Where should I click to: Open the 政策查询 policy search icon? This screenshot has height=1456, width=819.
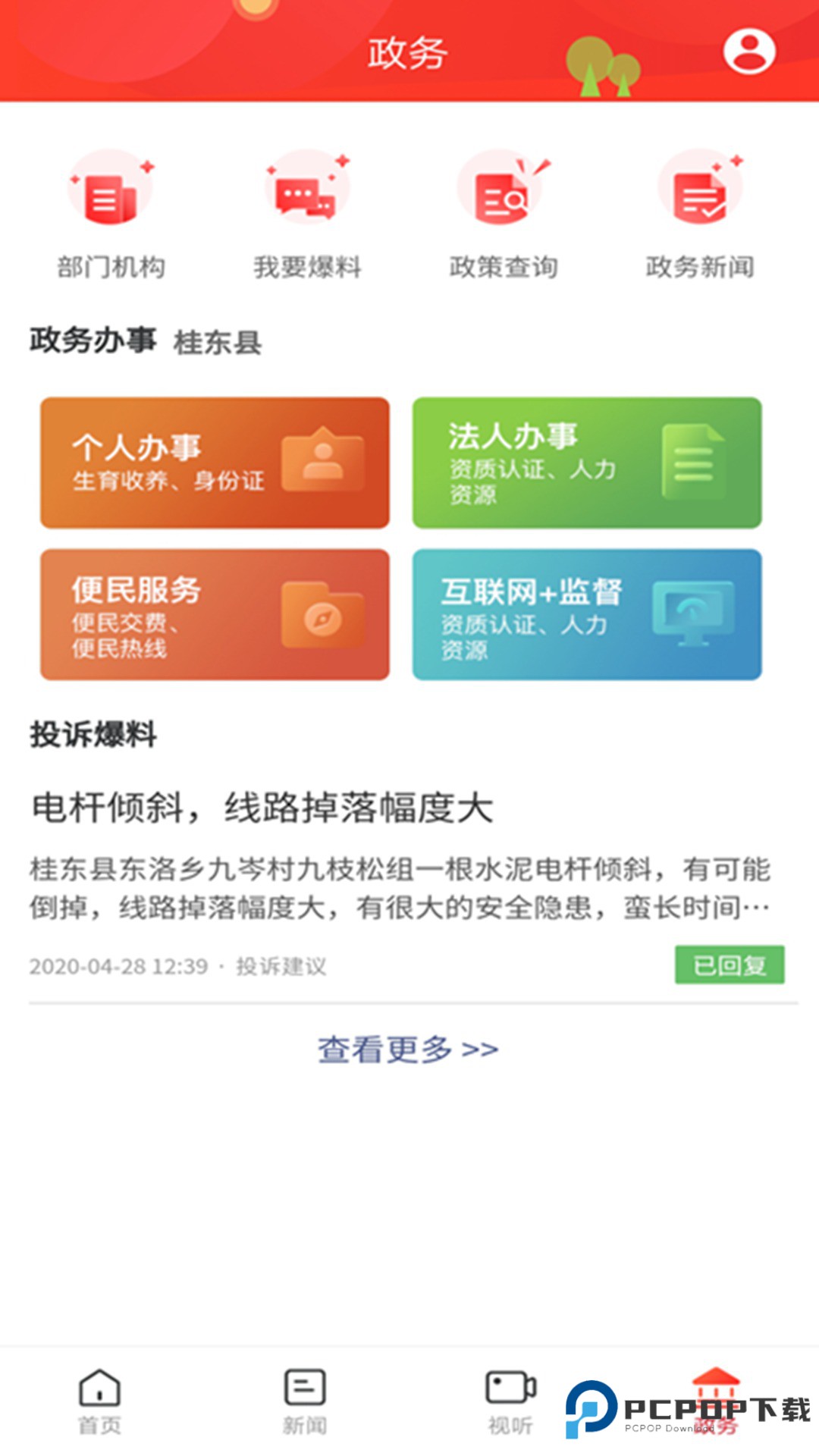pyautogui.click(x=503, y=197)
